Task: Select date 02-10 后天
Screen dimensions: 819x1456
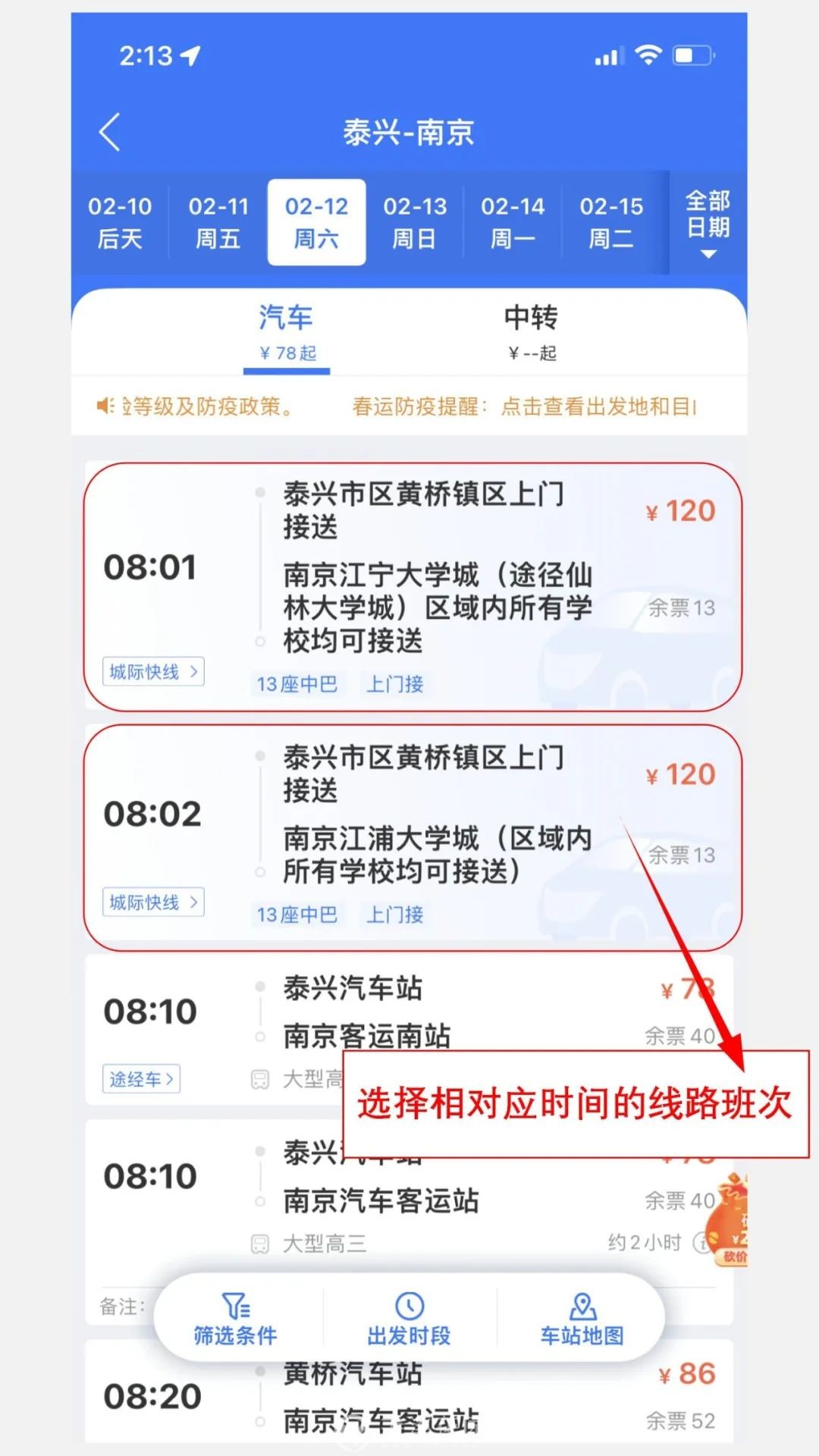Action: coord(120,222)
